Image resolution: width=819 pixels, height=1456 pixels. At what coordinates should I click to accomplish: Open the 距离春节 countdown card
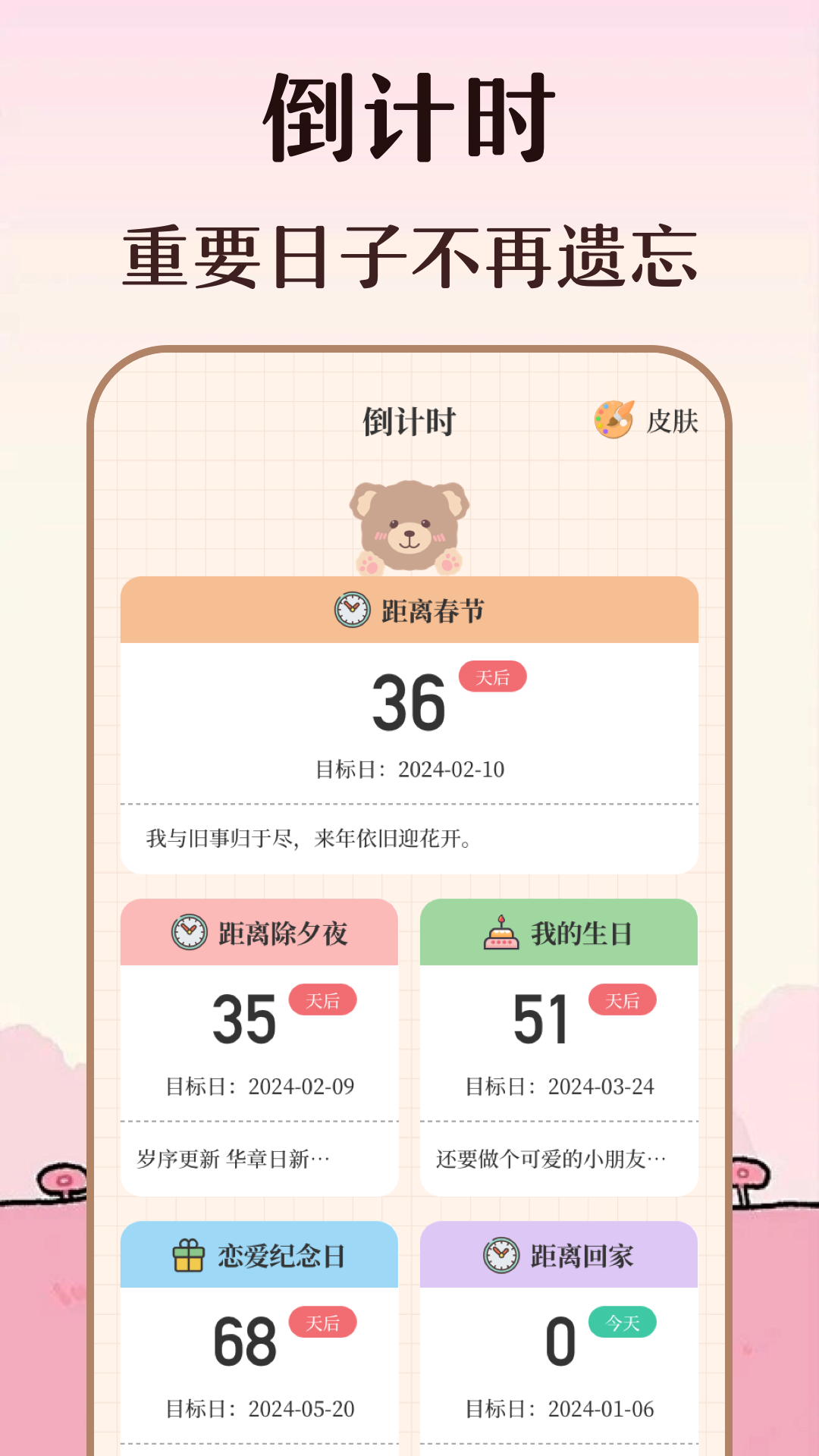point(409,720)
